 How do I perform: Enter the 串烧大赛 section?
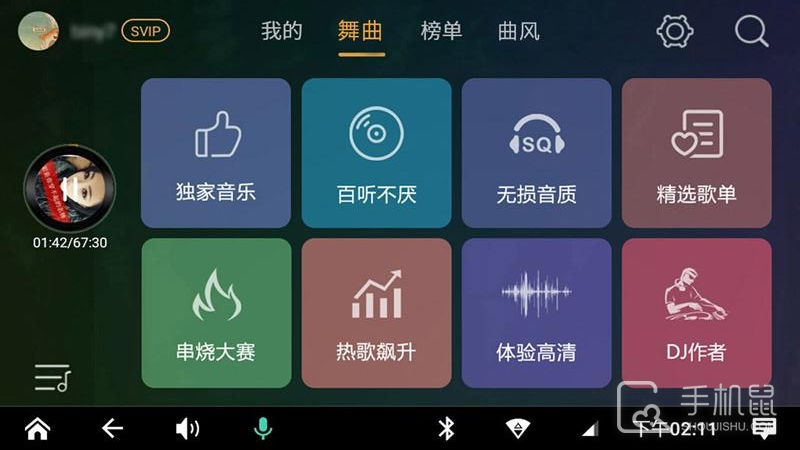click(x=216, y=313)
